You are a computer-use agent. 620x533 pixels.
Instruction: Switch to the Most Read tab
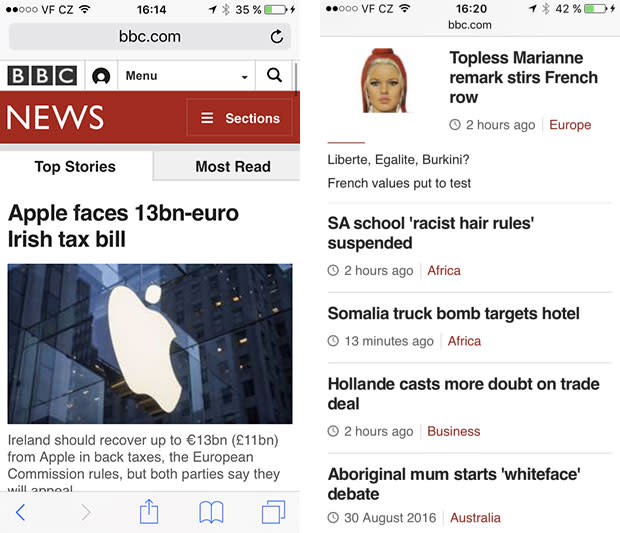click(233, 166)
